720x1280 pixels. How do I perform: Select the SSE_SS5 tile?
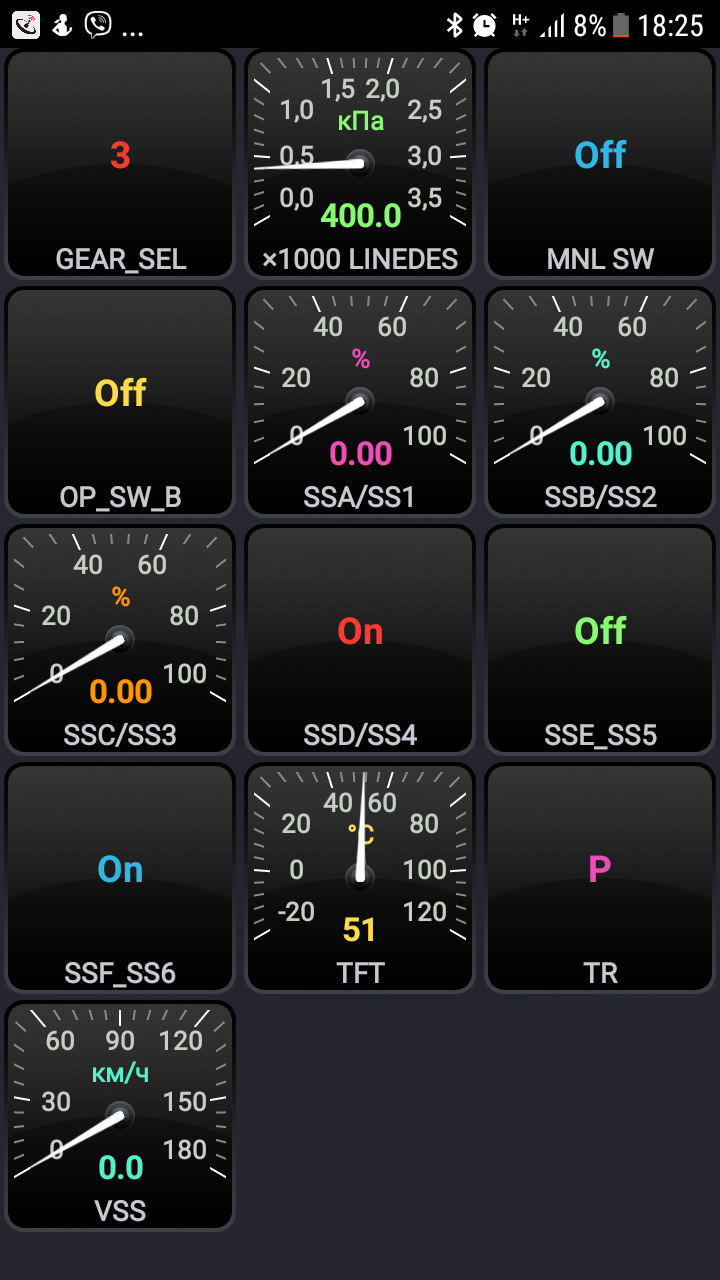[600, 640]
